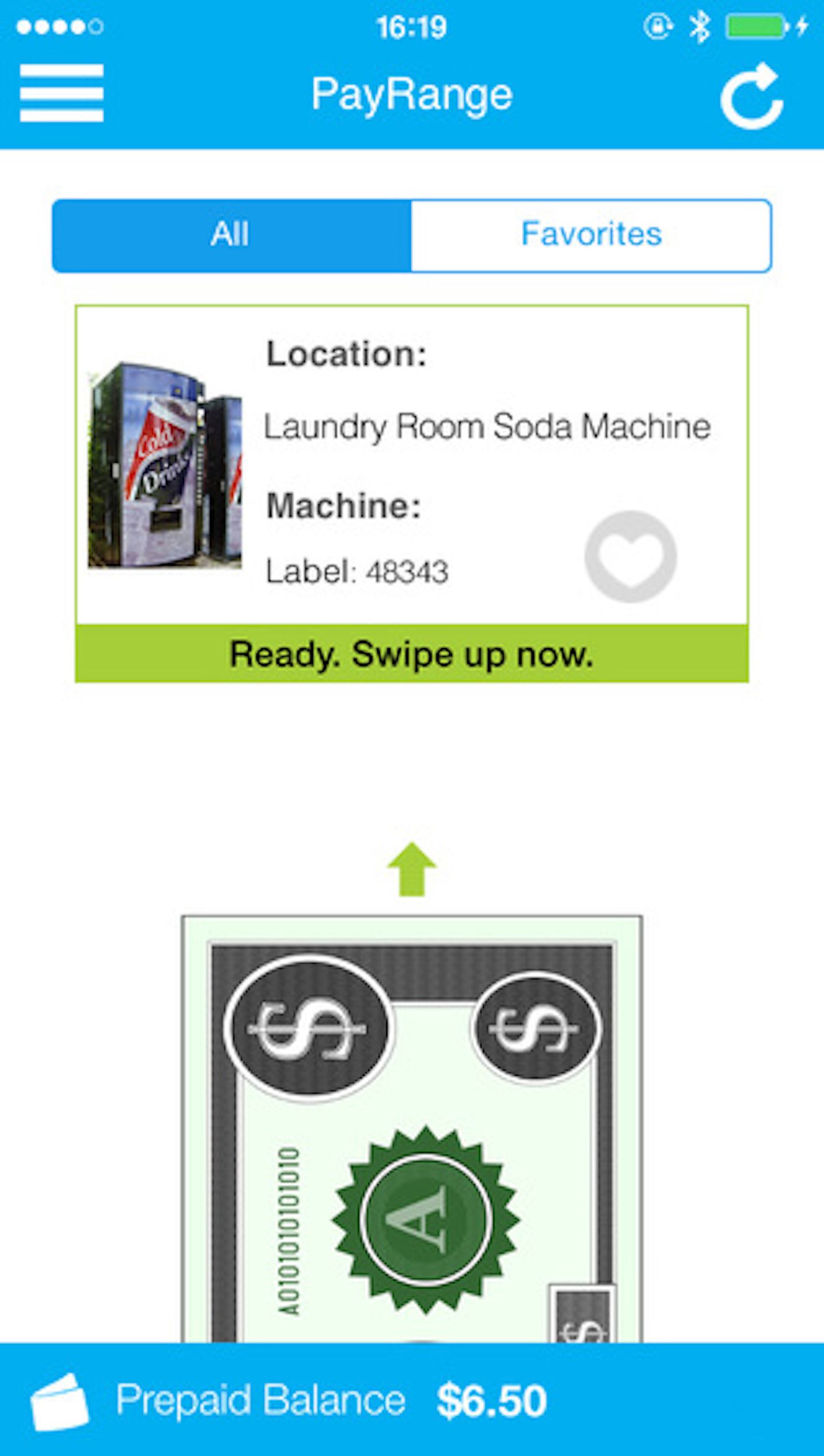The image size is (824, 1456).
Task: Switch to the Favorites tab
Action: point(591,235)
